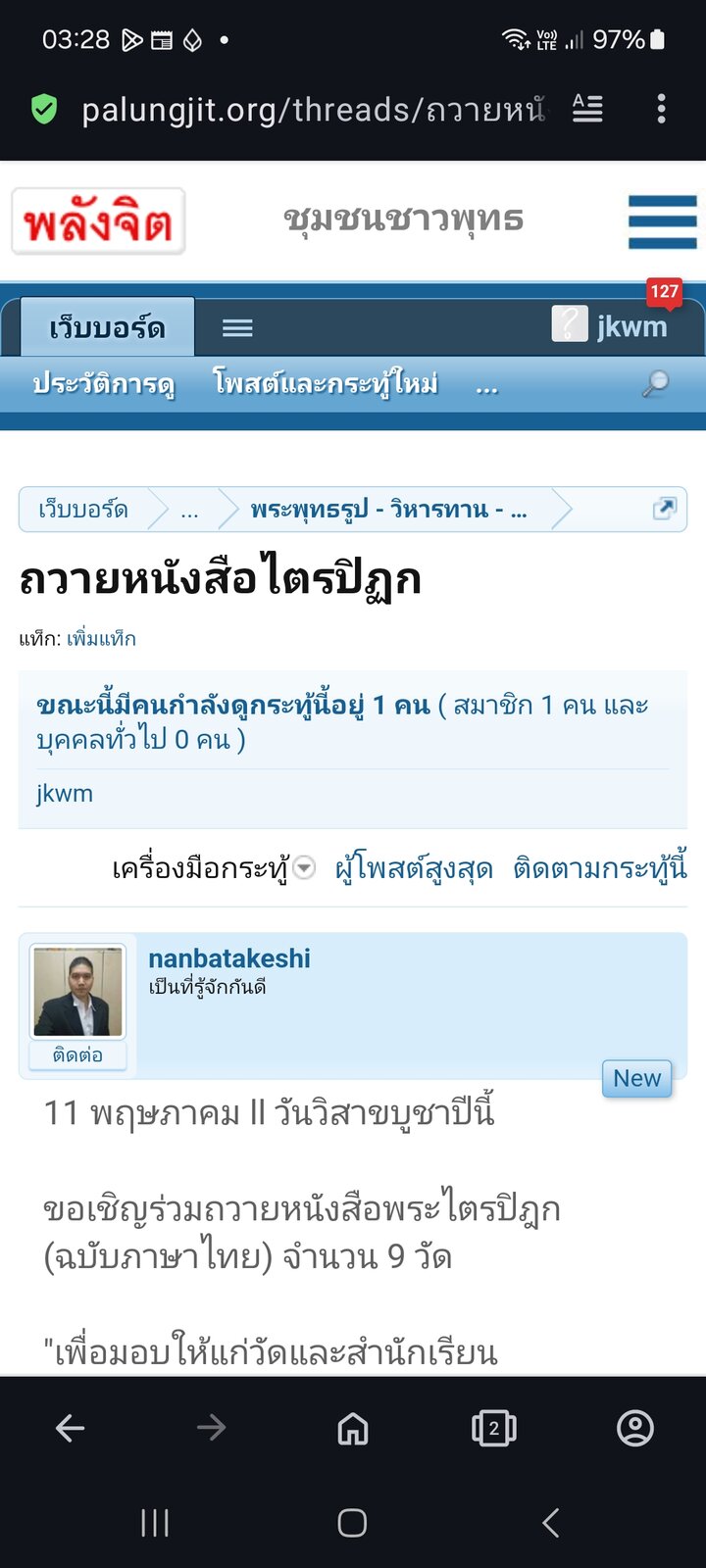The image size is (706, 1568).
Task: Go to browser home page
Action: coord(353,1428)
